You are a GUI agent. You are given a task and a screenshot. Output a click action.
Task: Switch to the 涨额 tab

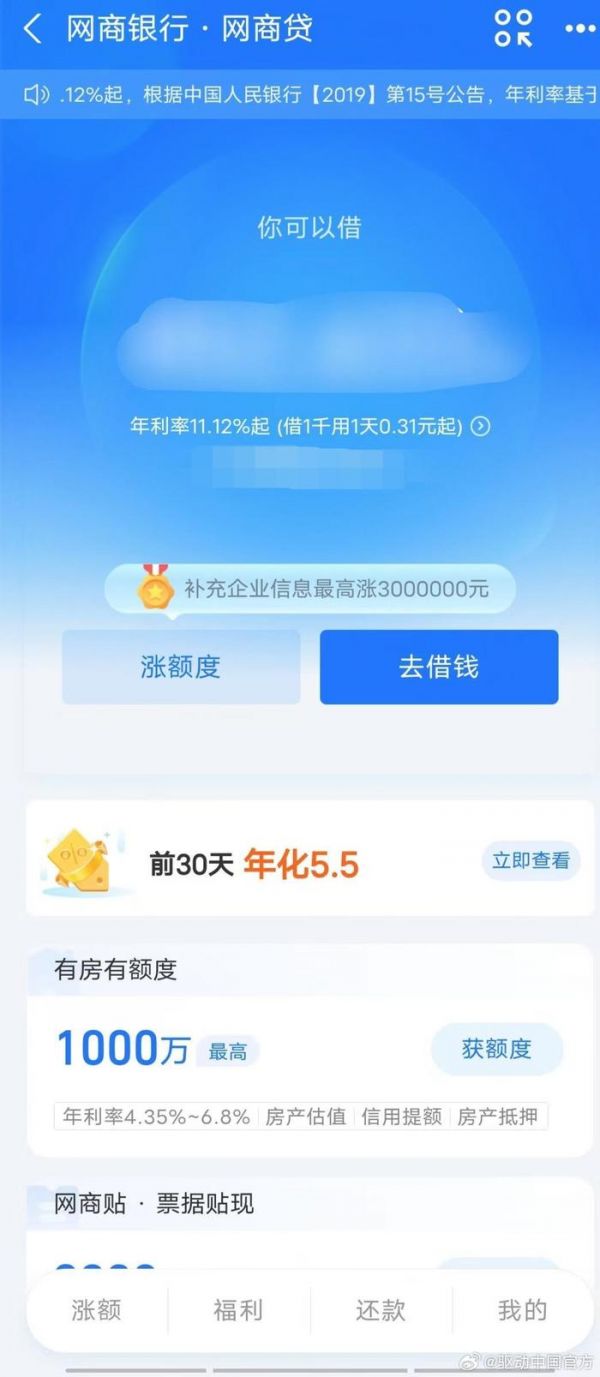click(97, 1309)
